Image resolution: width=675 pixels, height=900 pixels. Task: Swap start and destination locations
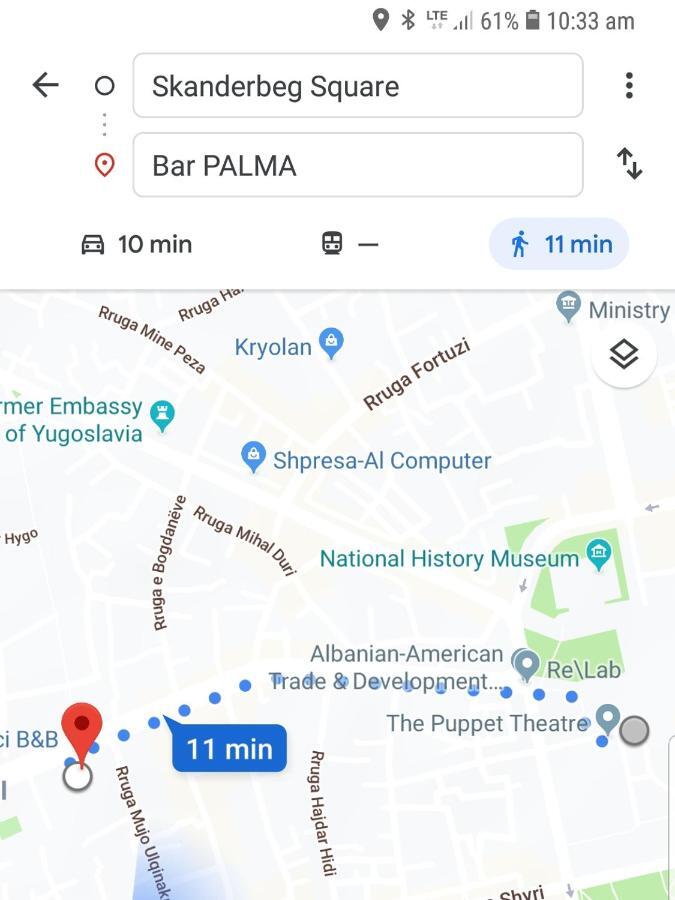(x=629, y=164)
